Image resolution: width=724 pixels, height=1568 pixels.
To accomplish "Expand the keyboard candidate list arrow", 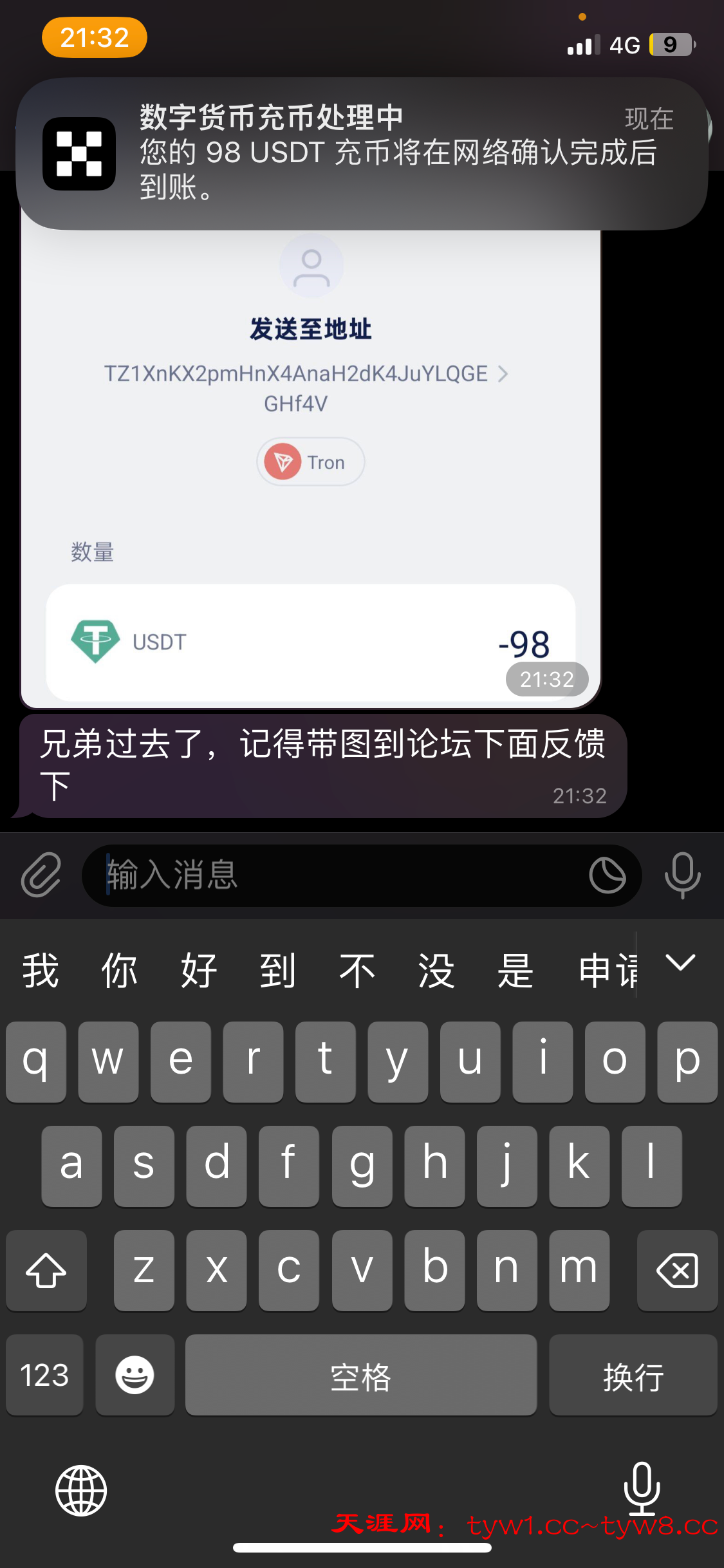I will (x=680, y=964).
